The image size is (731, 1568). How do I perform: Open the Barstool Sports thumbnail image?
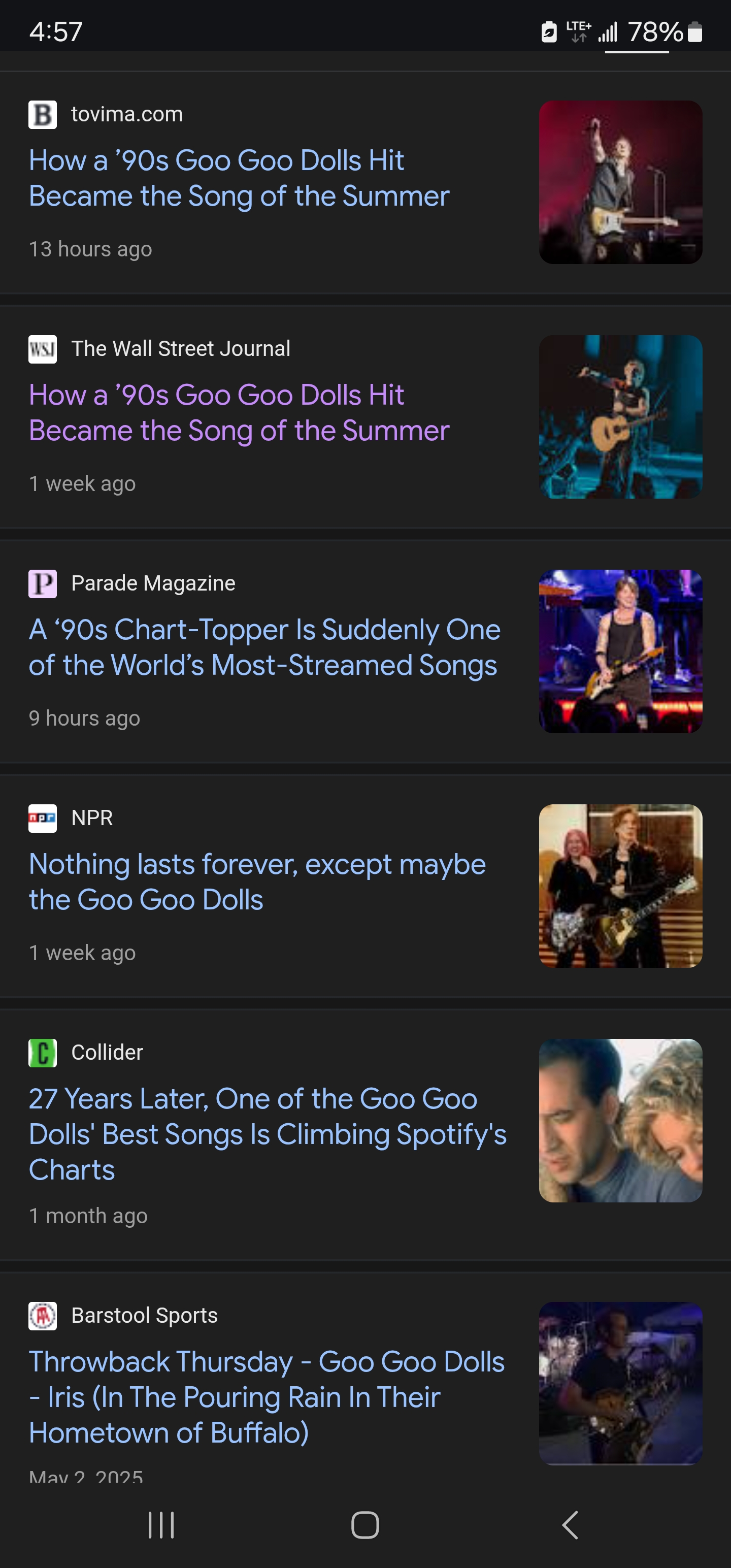620,1383
